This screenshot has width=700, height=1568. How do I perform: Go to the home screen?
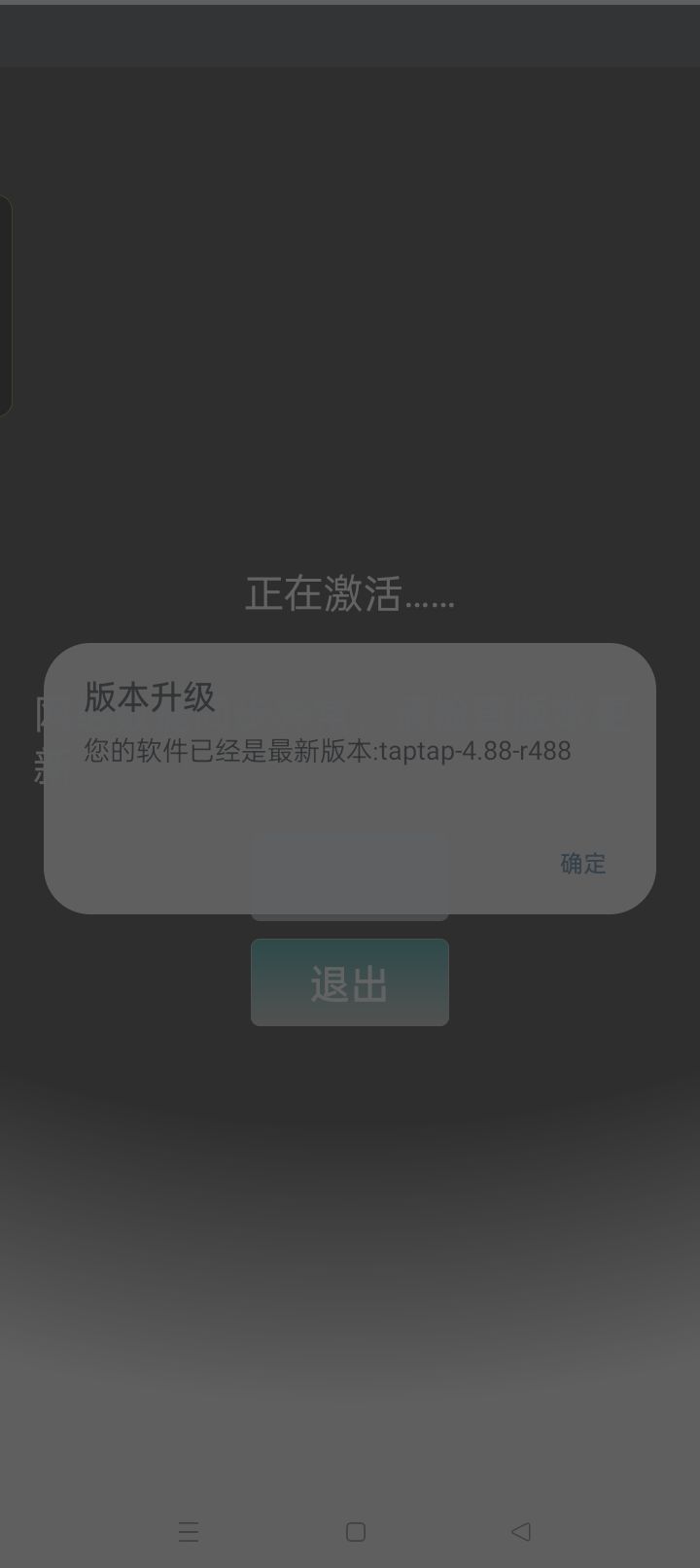coord(356,1532)
